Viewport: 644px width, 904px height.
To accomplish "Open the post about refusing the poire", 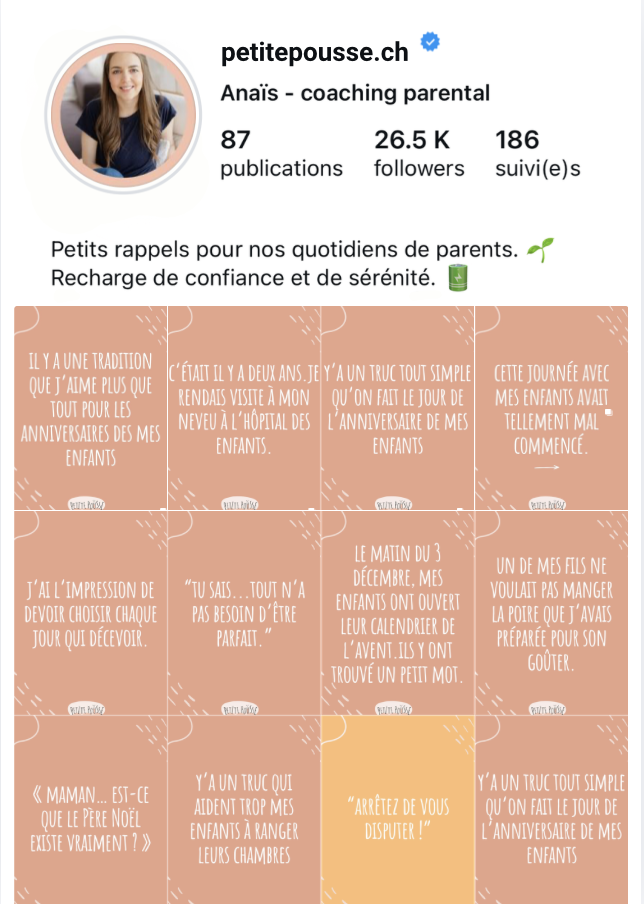I will [x=551, y=612].
